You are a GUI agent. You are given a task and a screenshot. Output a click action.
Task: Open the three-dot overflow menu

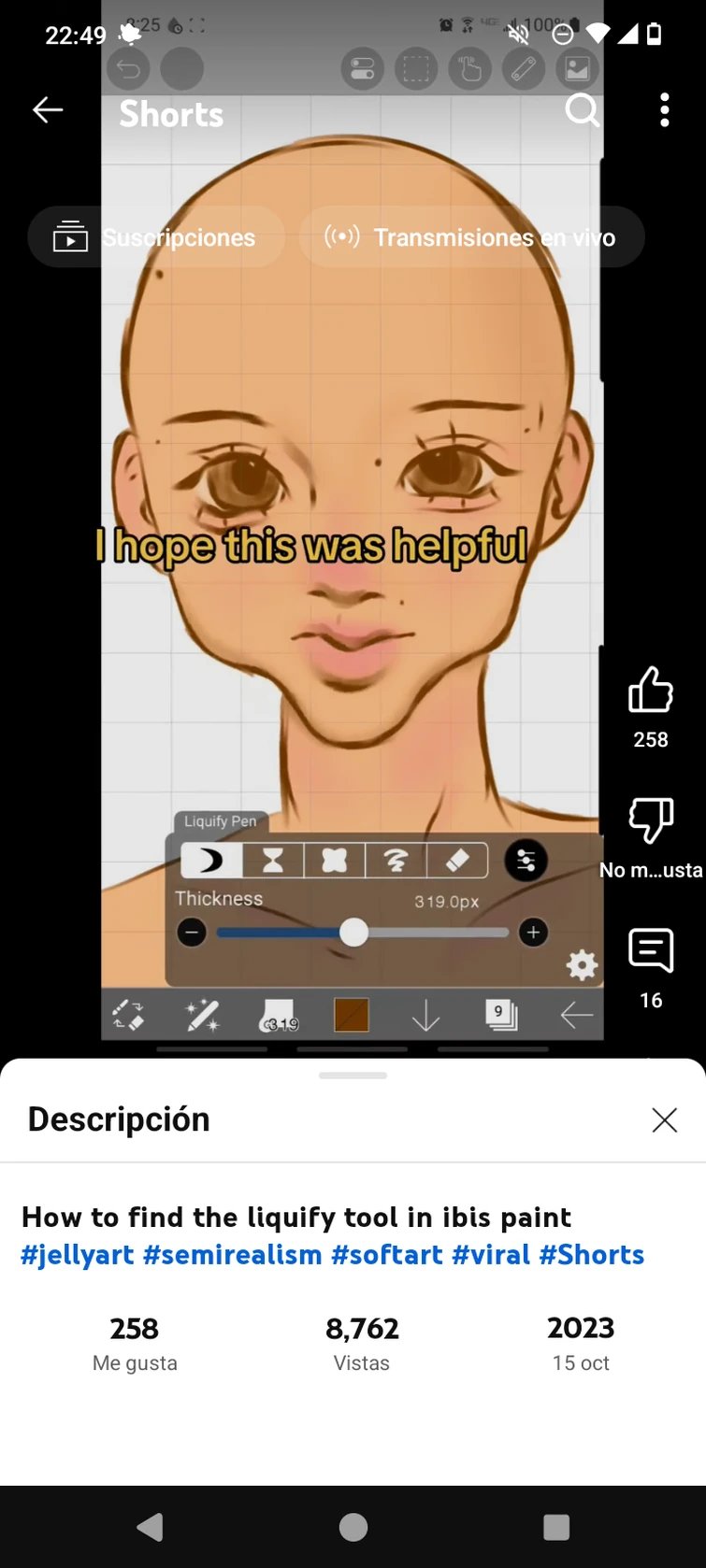(665, 110)
